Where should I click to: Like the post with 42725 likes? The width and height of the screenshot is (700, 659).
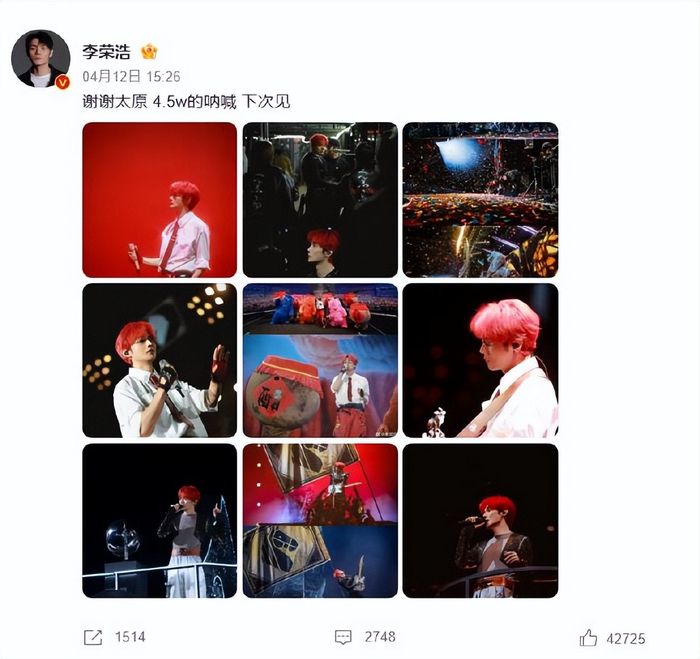click(x=588, y=637)
